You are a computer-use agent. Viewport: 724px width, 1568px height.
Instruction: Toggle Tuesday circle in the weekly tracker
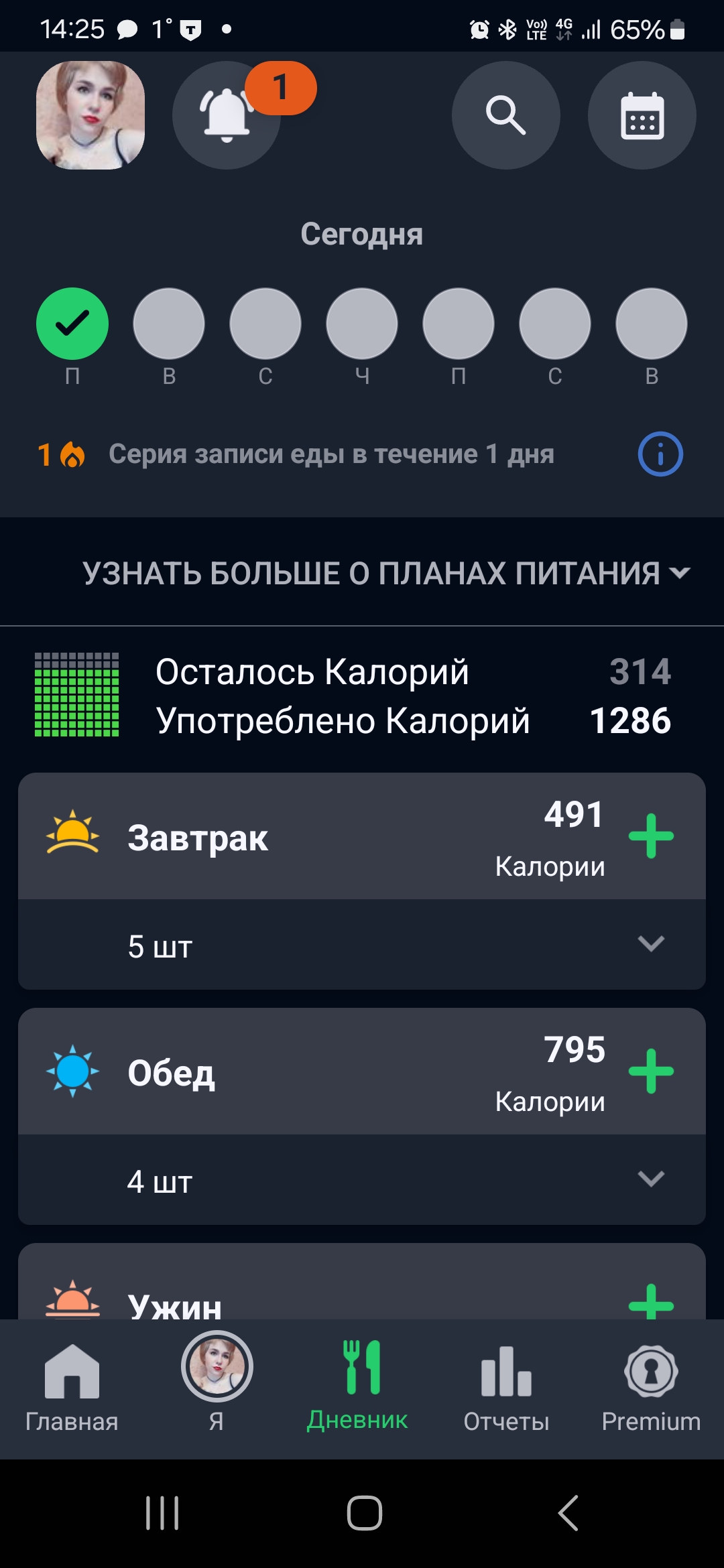[169, 324]
